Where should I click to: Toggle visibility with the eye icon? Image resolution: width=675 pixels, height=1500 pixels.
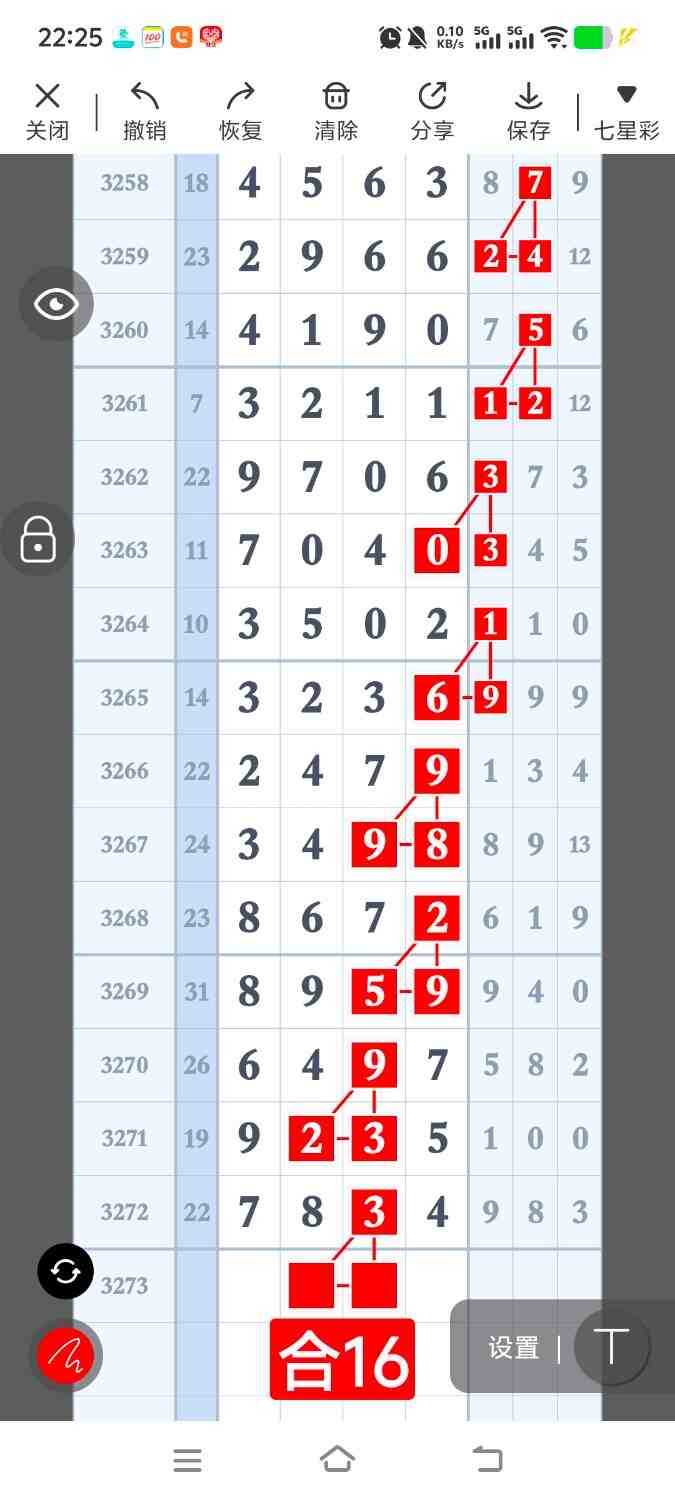[56, 304]
